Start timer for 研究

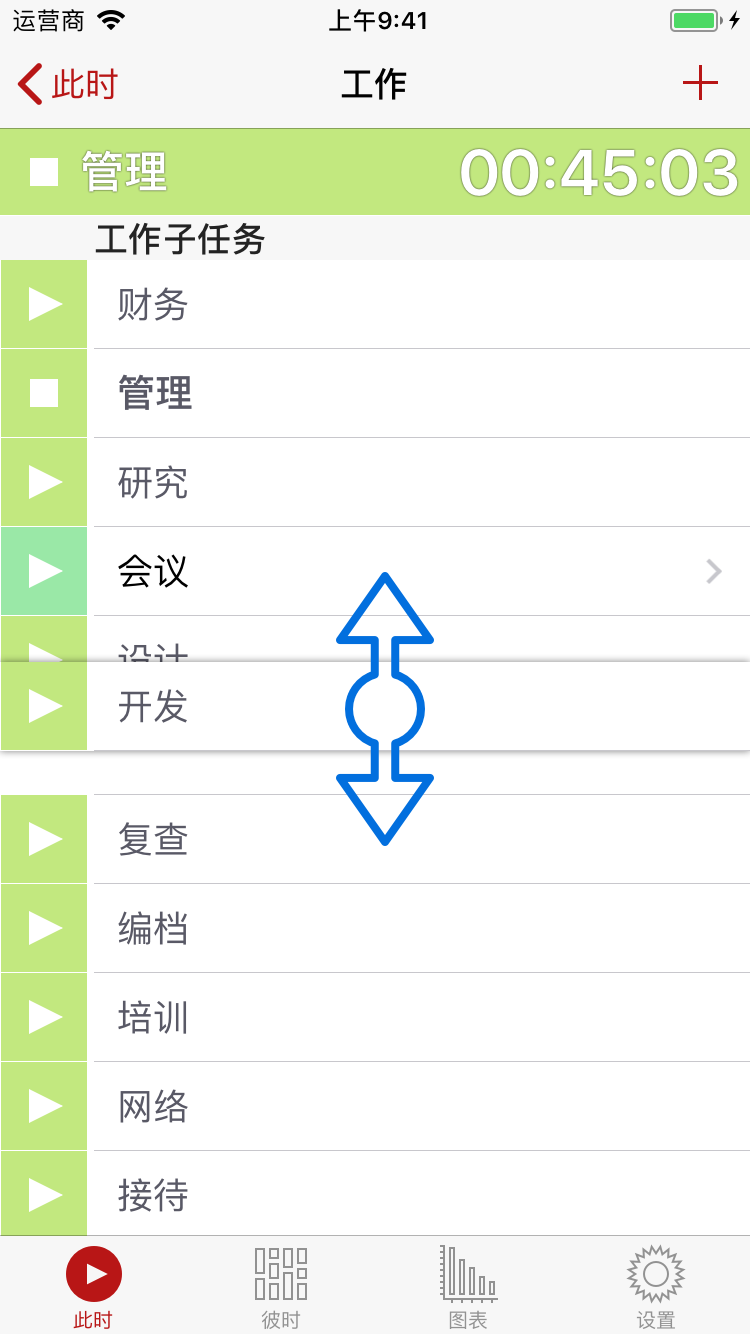pyautogui.click(x=44, y=482)
